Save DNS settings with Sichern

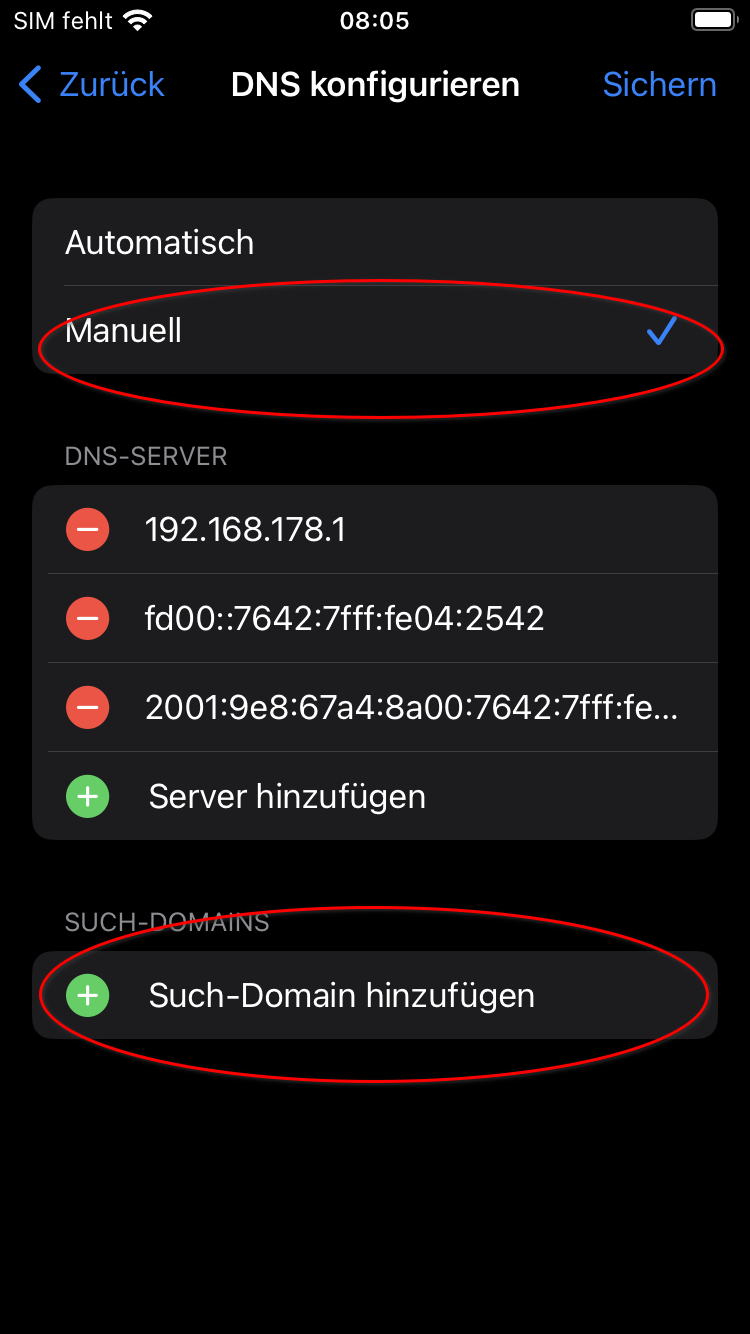tap(659, 85)
